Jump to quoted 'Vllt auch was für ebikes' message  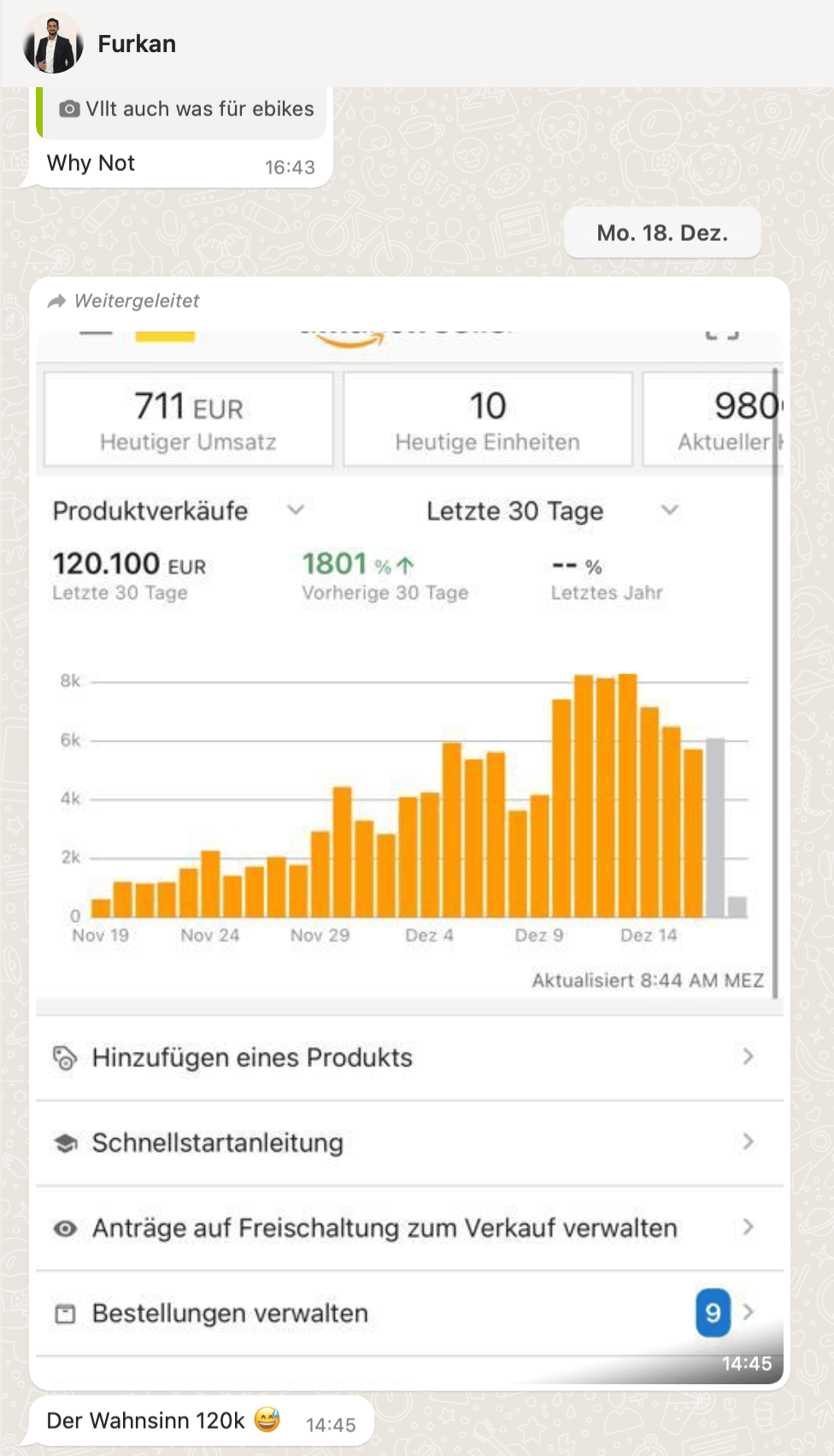185,110
